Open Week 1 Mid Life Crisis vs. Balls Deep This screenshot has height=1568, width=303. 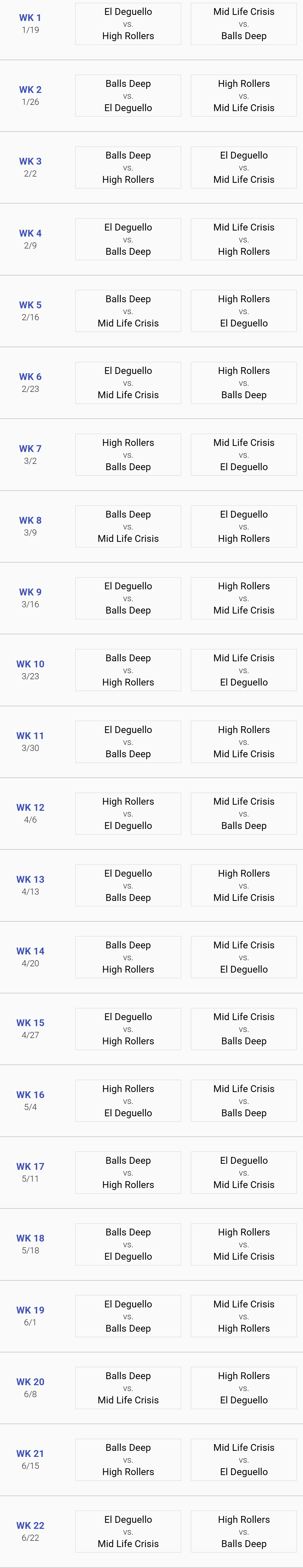pos(243,24)
